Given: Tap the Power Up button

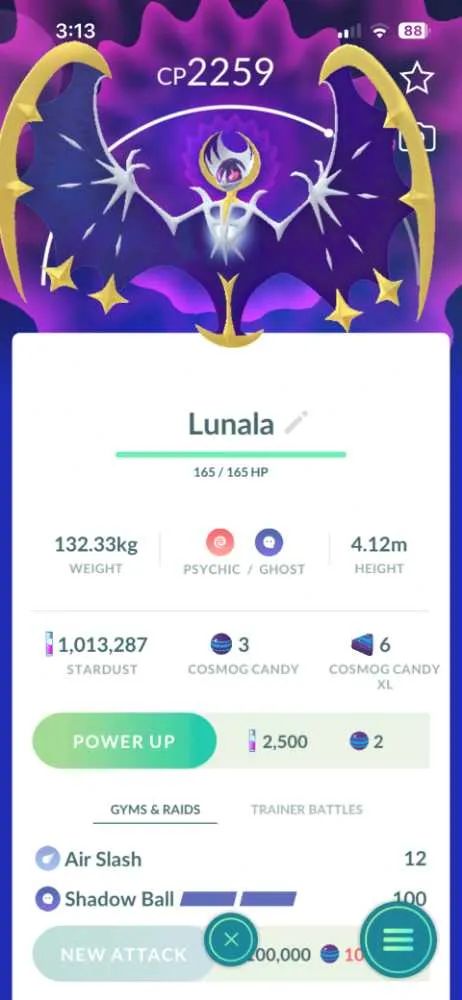Looking at the screenshot, I should [x=124, y=741].
